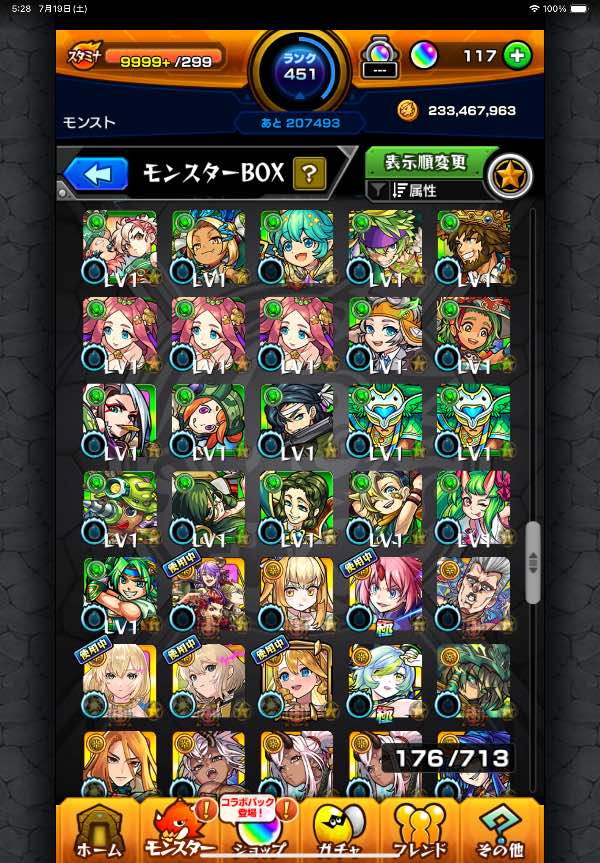The image size is (600, 863).
Task: Open the ガチャ tab
Action: (x=340, y=828)
